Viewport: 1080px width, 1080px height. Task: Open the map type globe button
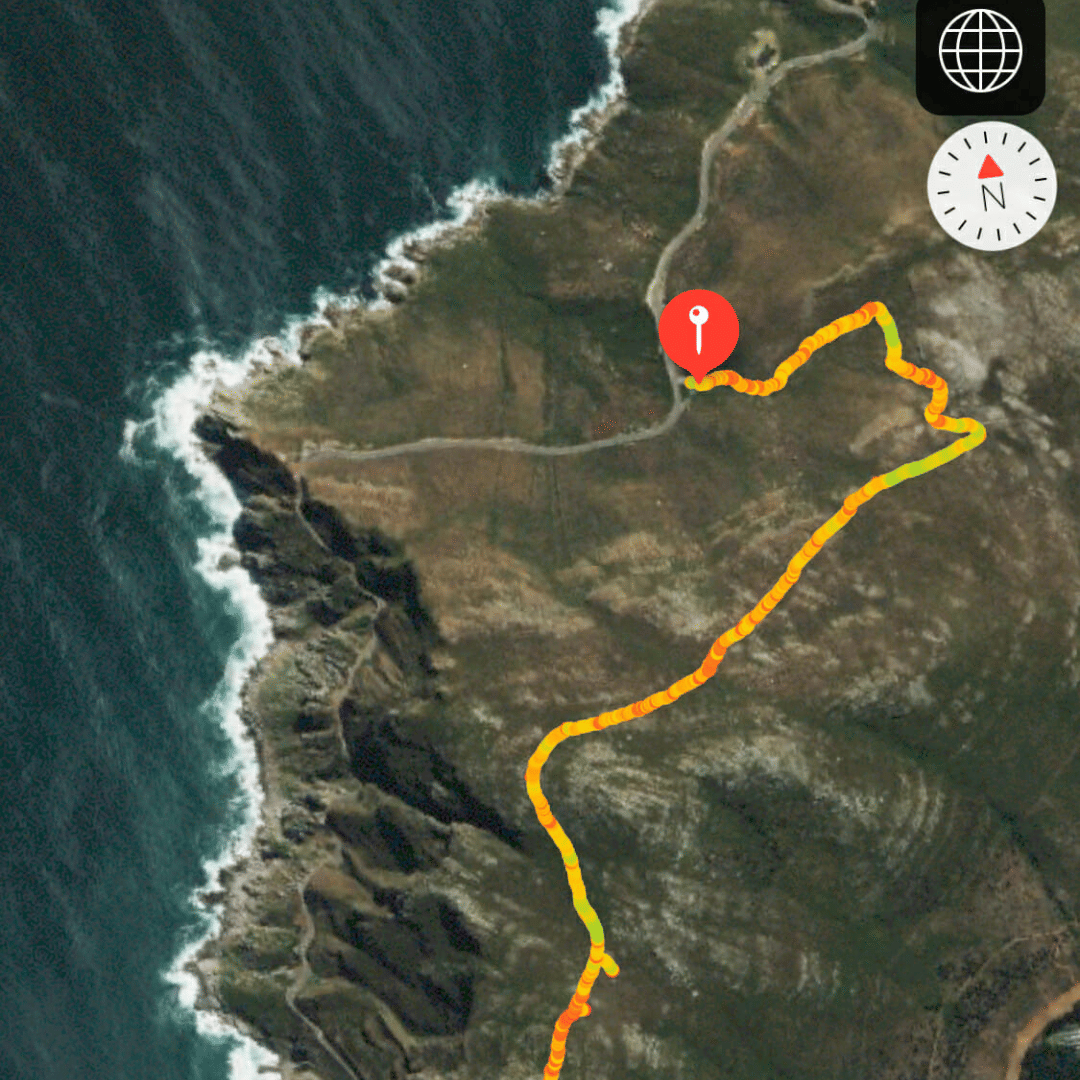980,51
